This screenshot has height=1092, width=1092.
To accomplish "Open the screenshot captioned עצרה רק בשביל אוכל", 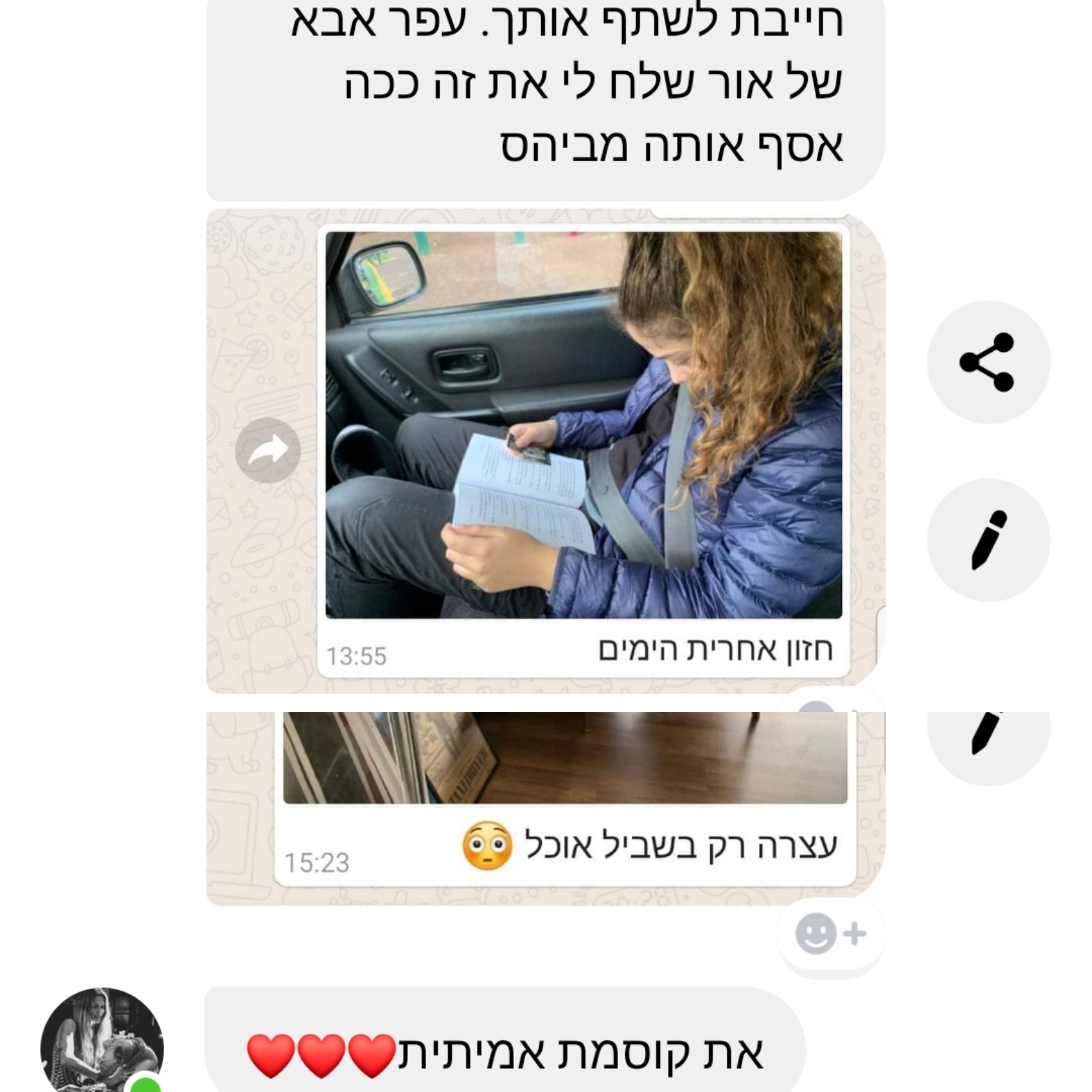I will click(x=545, y=803).
